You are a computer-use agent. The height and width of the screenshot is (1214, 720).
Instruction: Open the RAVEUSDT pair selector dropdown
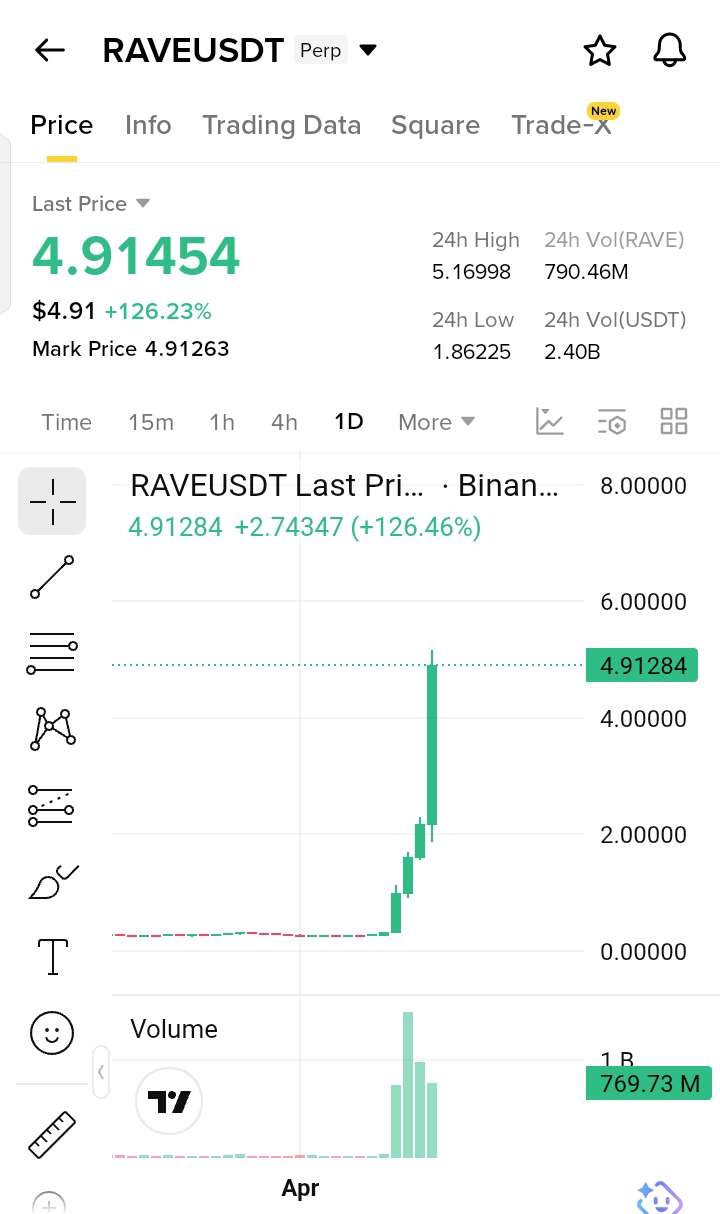click(x=368, y=50)
